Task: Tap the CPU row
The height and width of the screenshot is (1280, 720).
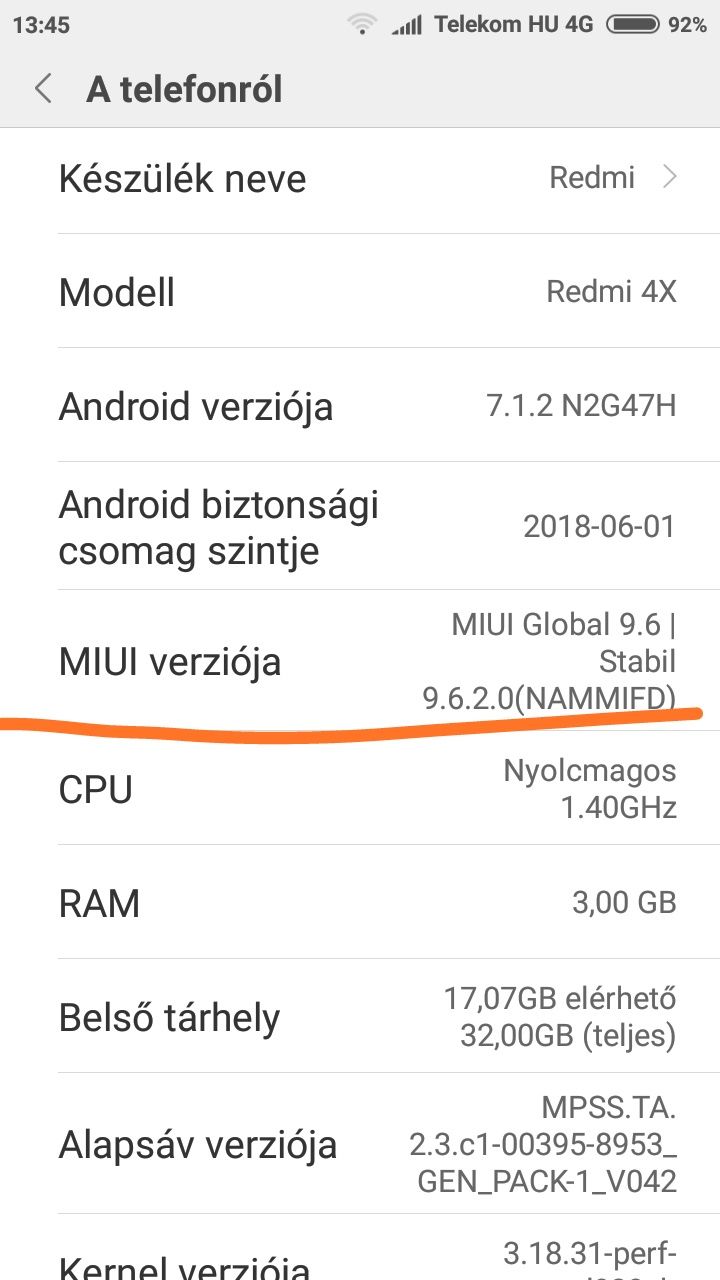Action: [360, 788]
